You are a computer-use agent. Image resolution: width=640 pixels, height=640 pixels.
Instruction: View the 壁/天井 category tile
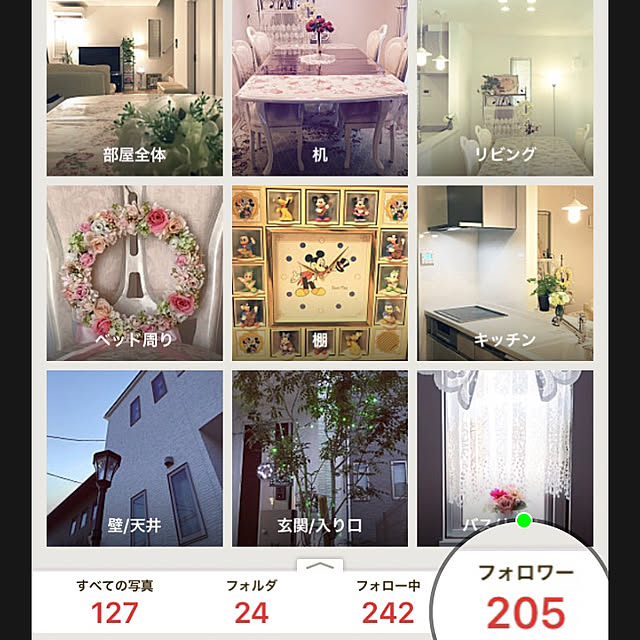134,458
